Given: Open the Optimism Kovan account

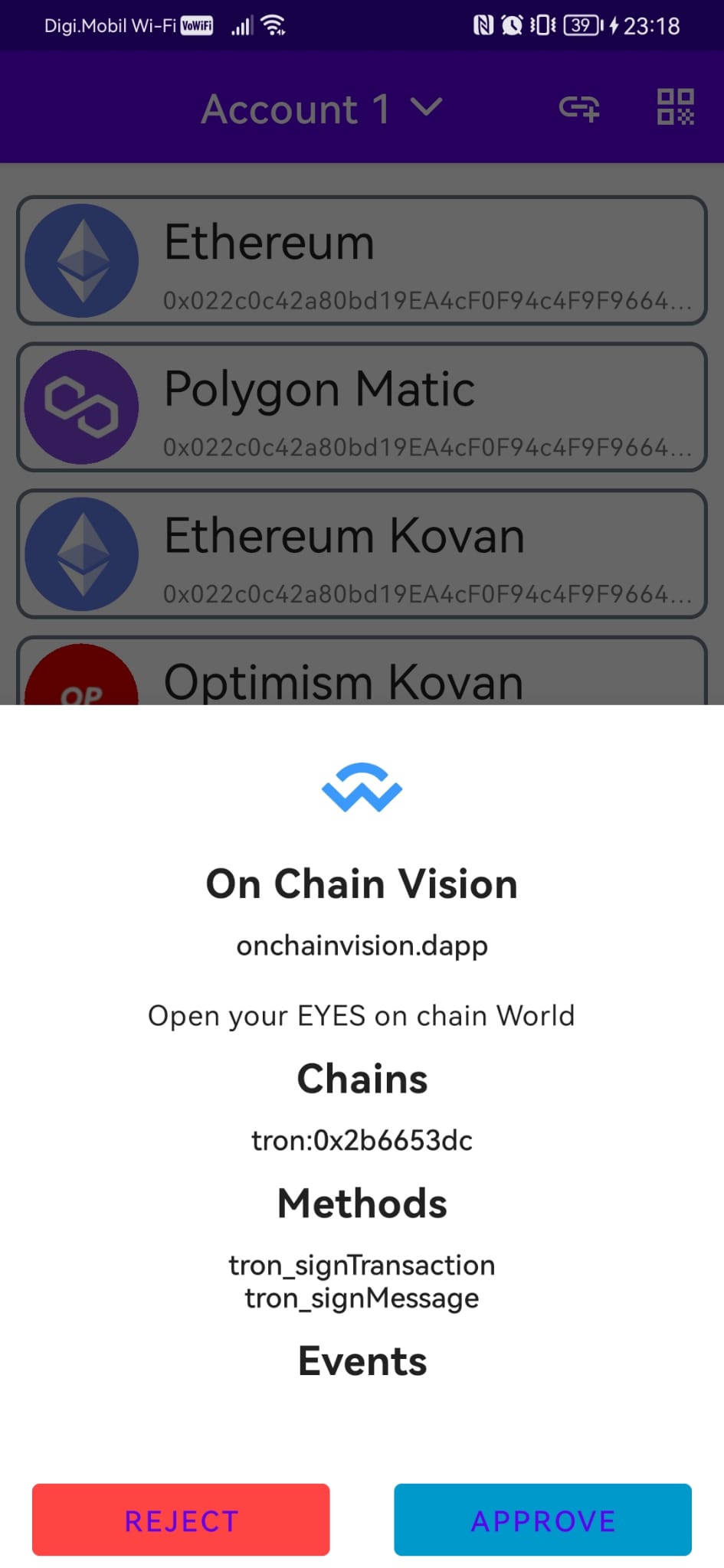Looking at the screenshot, I should click(362, 671).
